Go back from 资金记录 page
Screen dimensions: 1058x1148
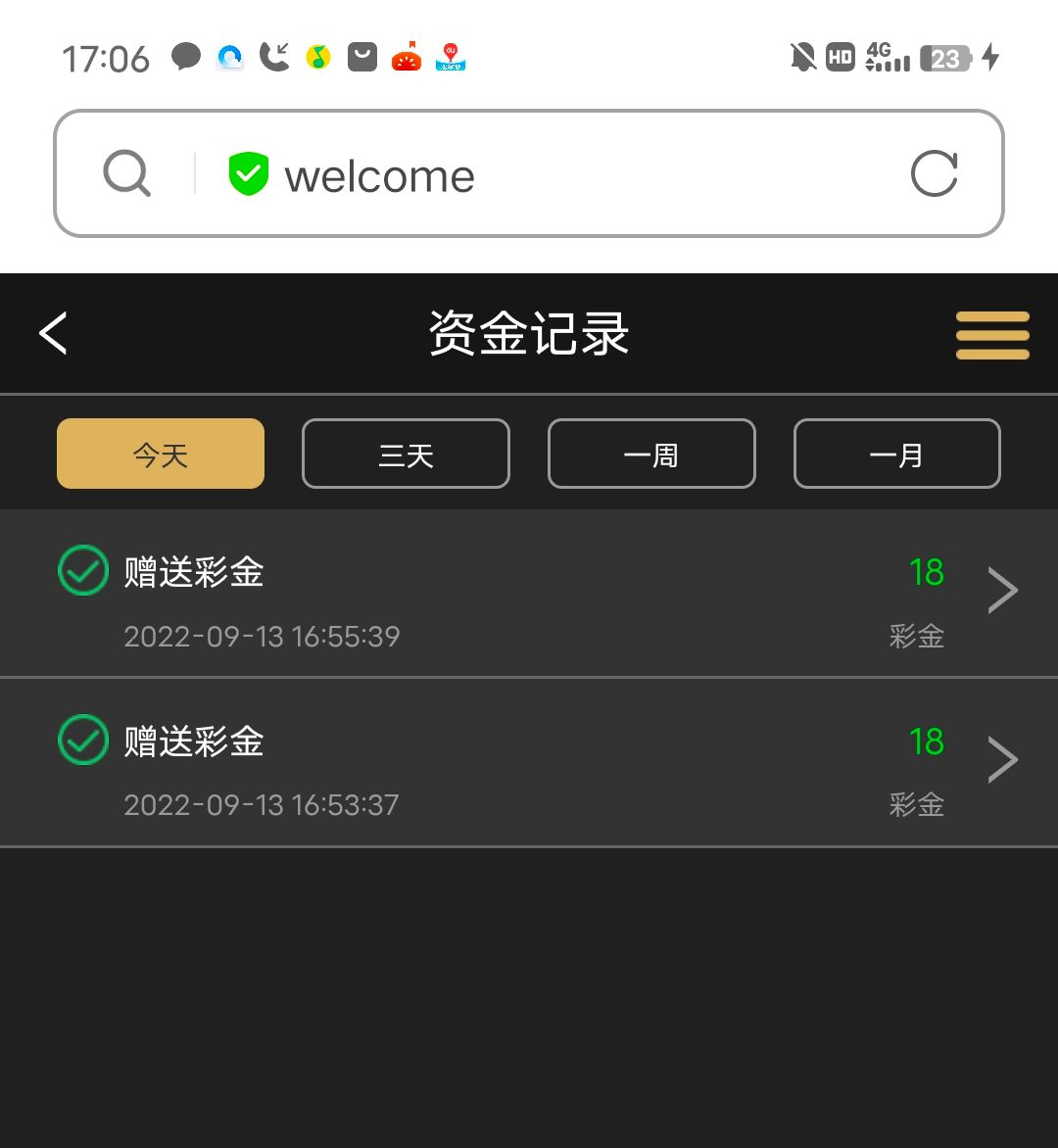[x=54, y=333]
